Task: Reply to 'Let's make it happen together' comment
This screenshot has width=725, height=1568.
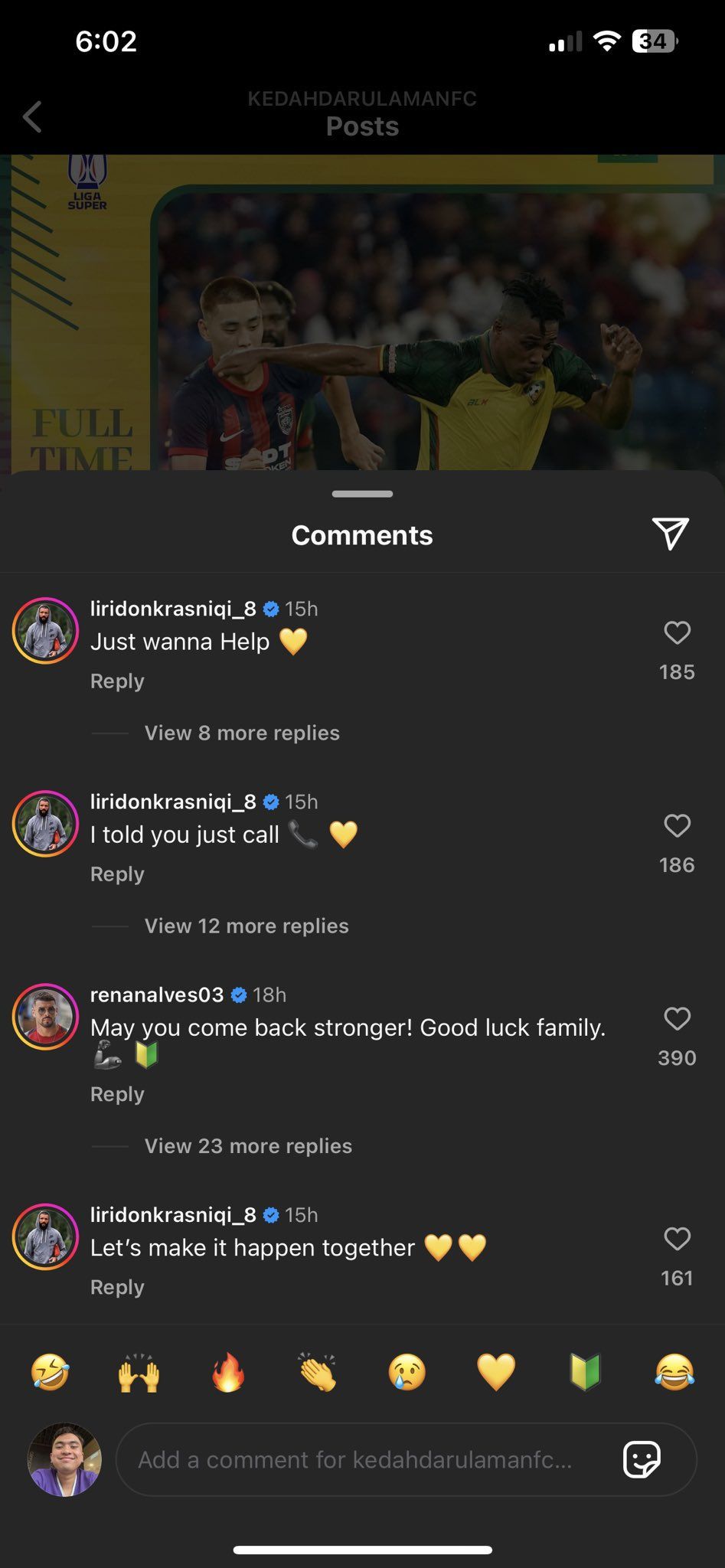Action: point(117,1287)
